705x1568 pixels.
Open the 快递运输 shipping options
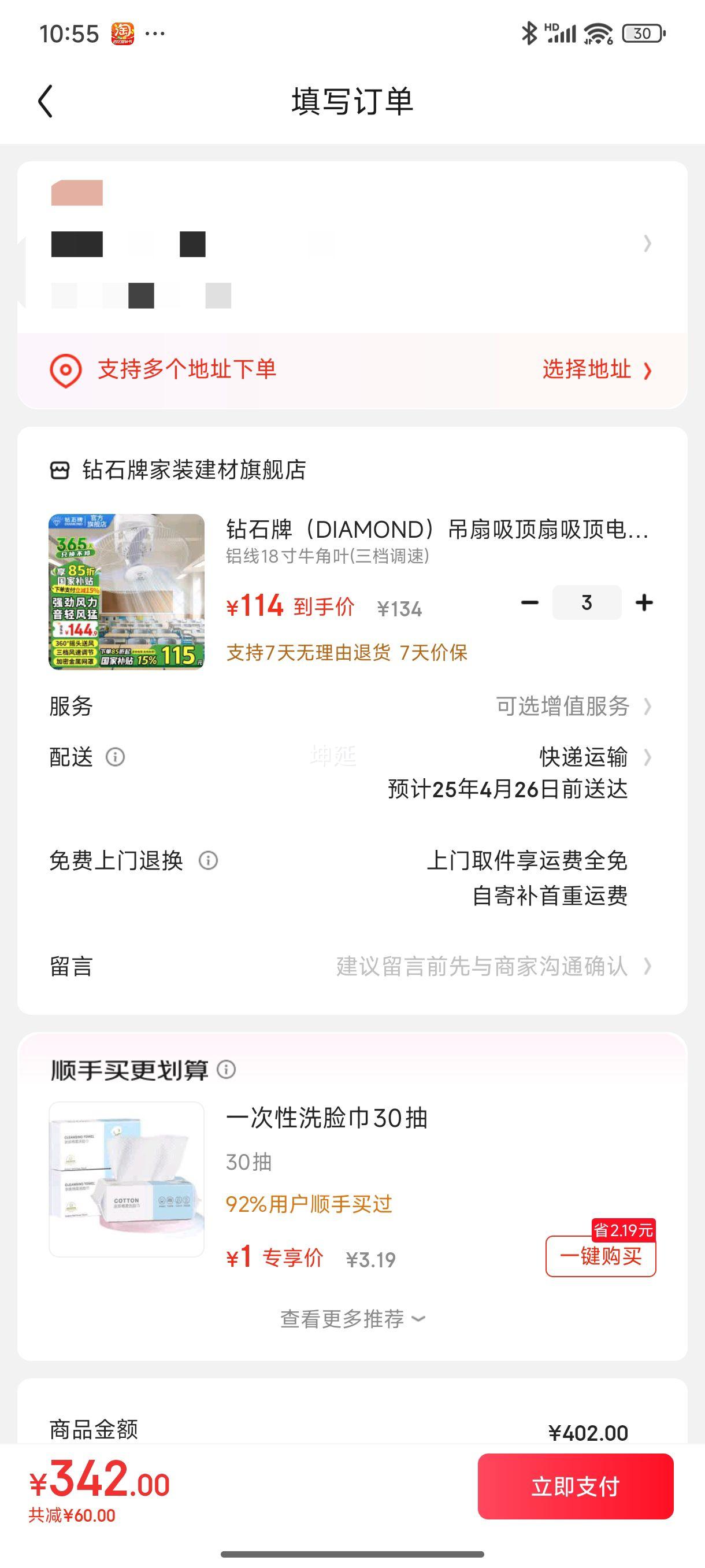(584, 757)
